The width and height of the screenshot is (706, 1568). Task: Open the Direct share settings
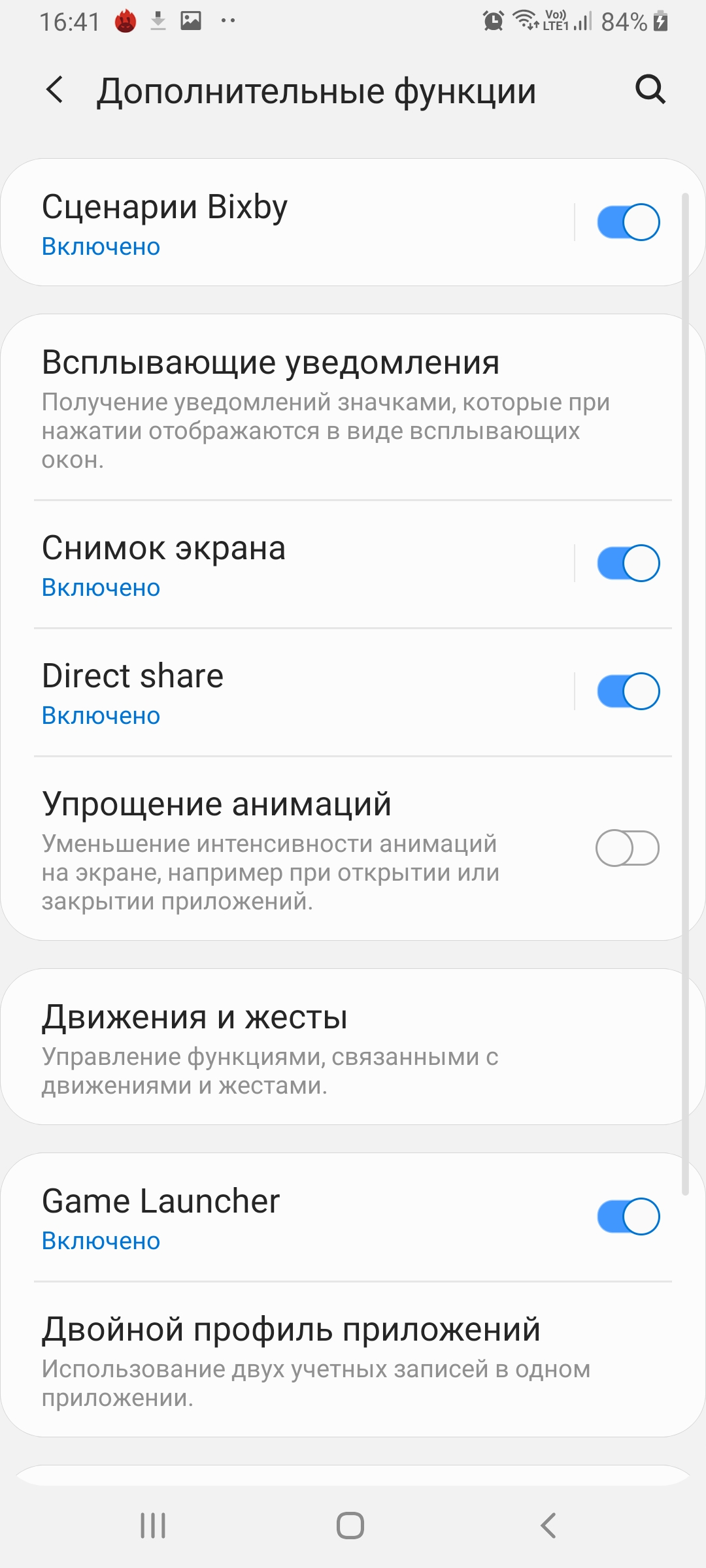(288, 693)
